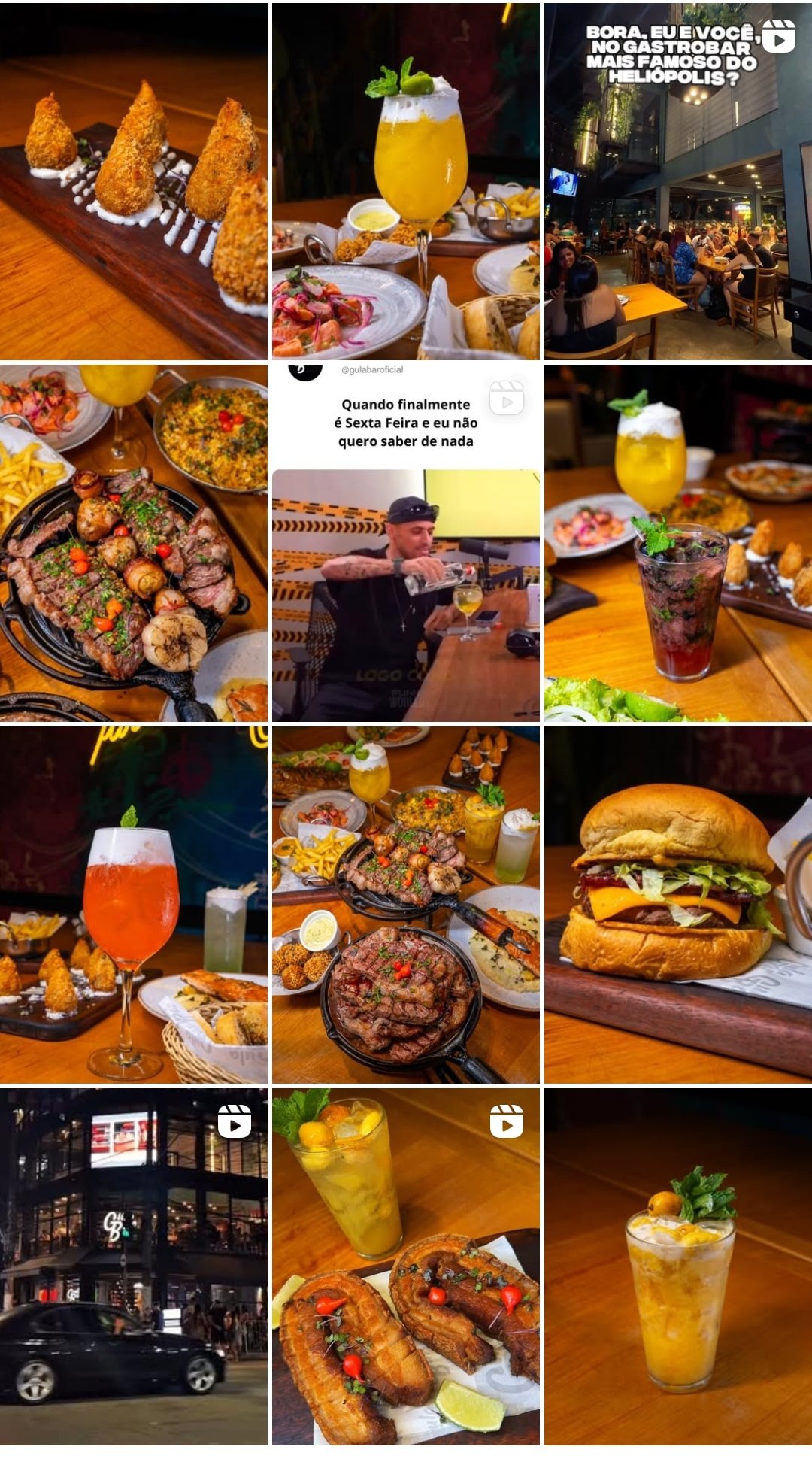Open the overhead table spread with two meat skillets
Image resolution: width=812 pixels, height=1465 pixels.
(406, 905)
